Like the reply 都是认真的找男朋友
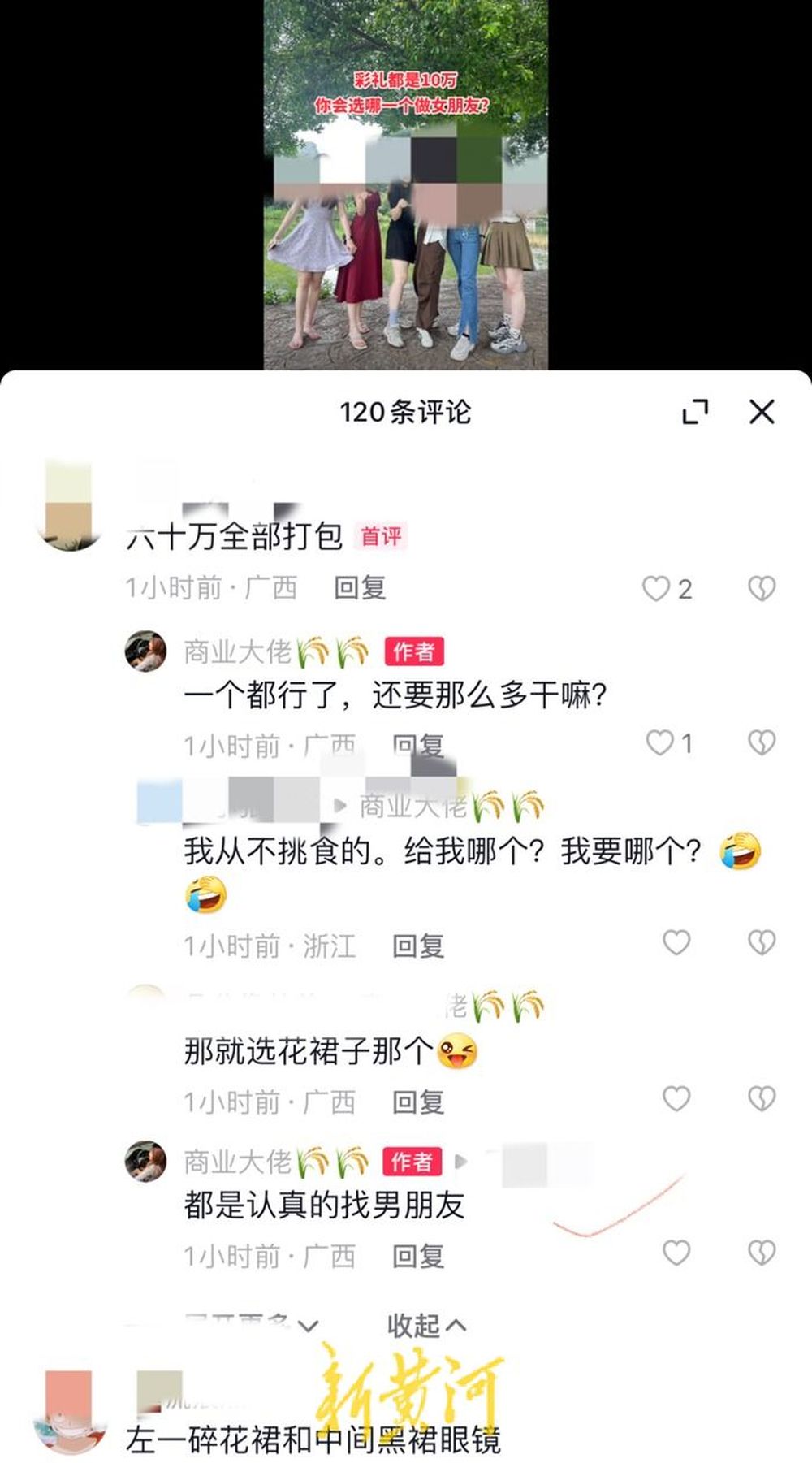 [676, 1253]
